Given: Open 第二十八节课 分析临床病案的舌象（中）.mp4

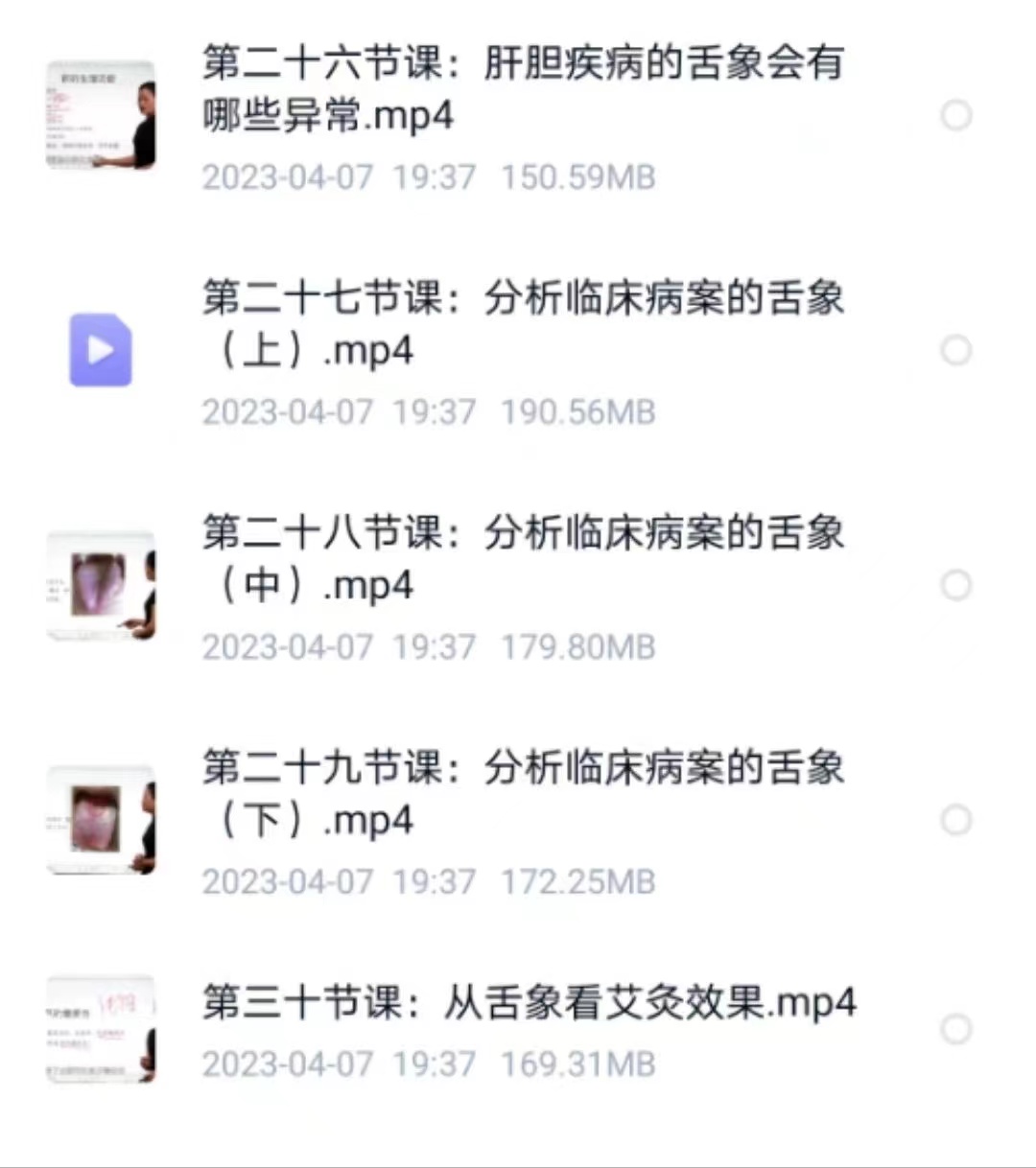Looking at the screenshot, I should tap(523, 559).
